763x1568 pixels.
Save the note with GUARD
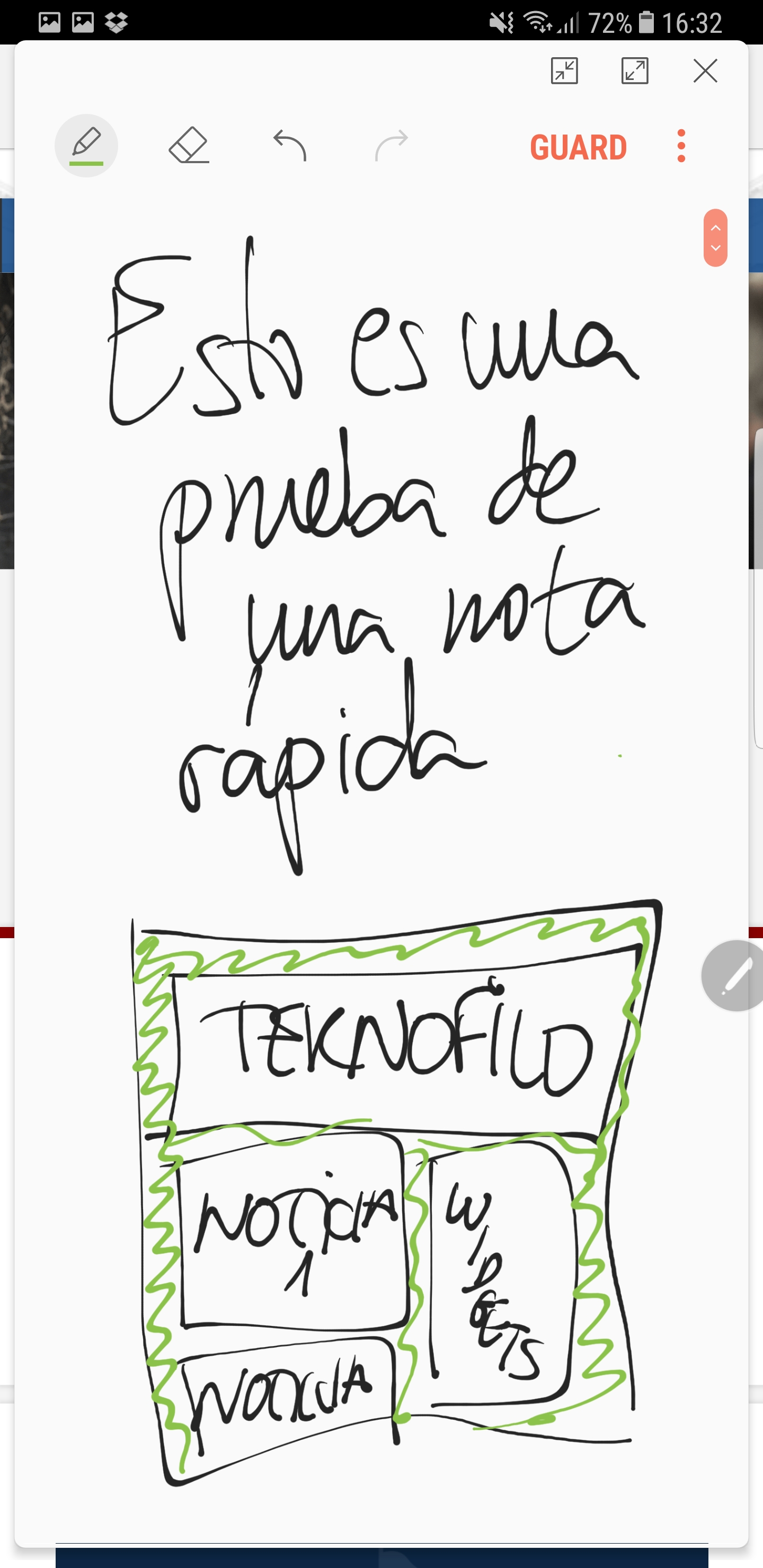click(x=578, y=147)
